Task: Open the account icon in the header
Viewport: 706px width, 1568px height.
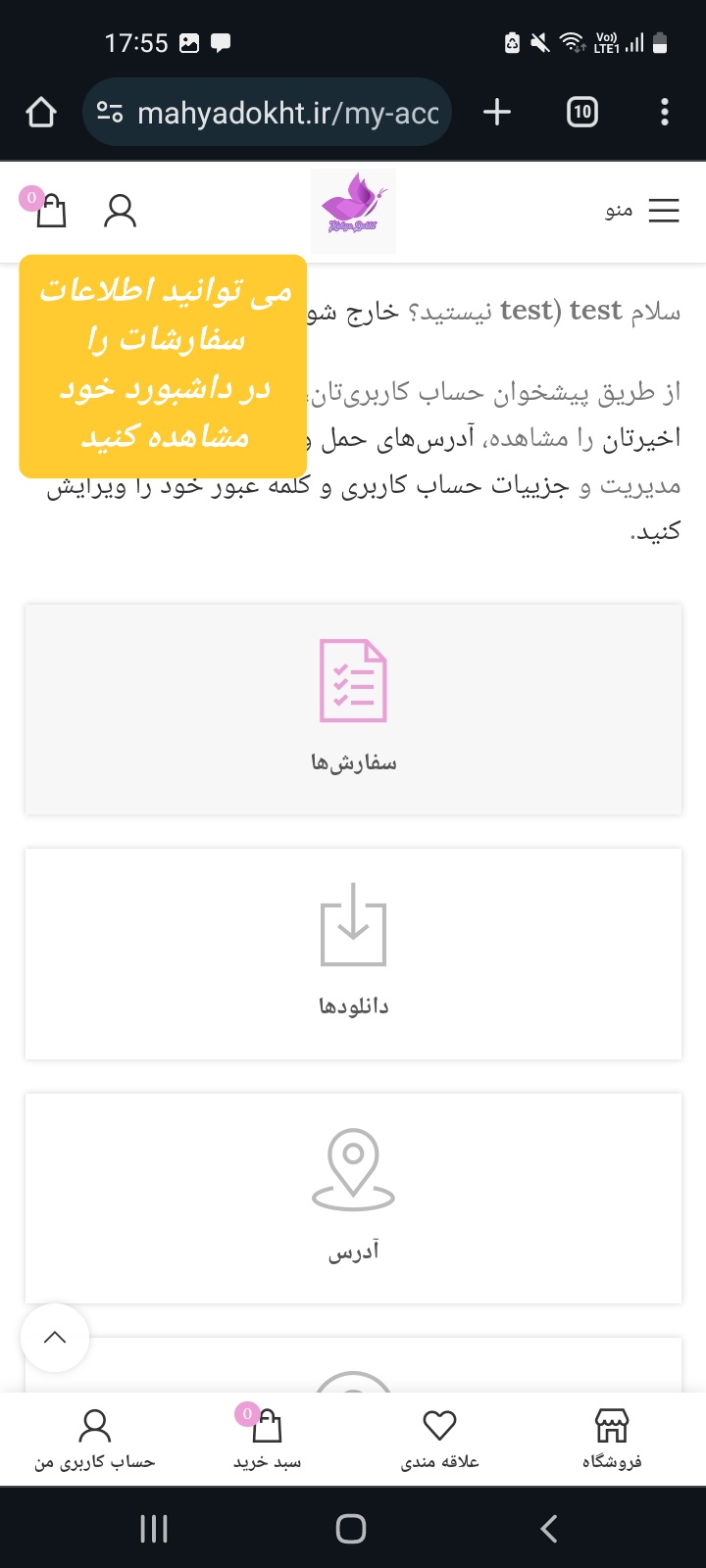Action: [120, 211]
